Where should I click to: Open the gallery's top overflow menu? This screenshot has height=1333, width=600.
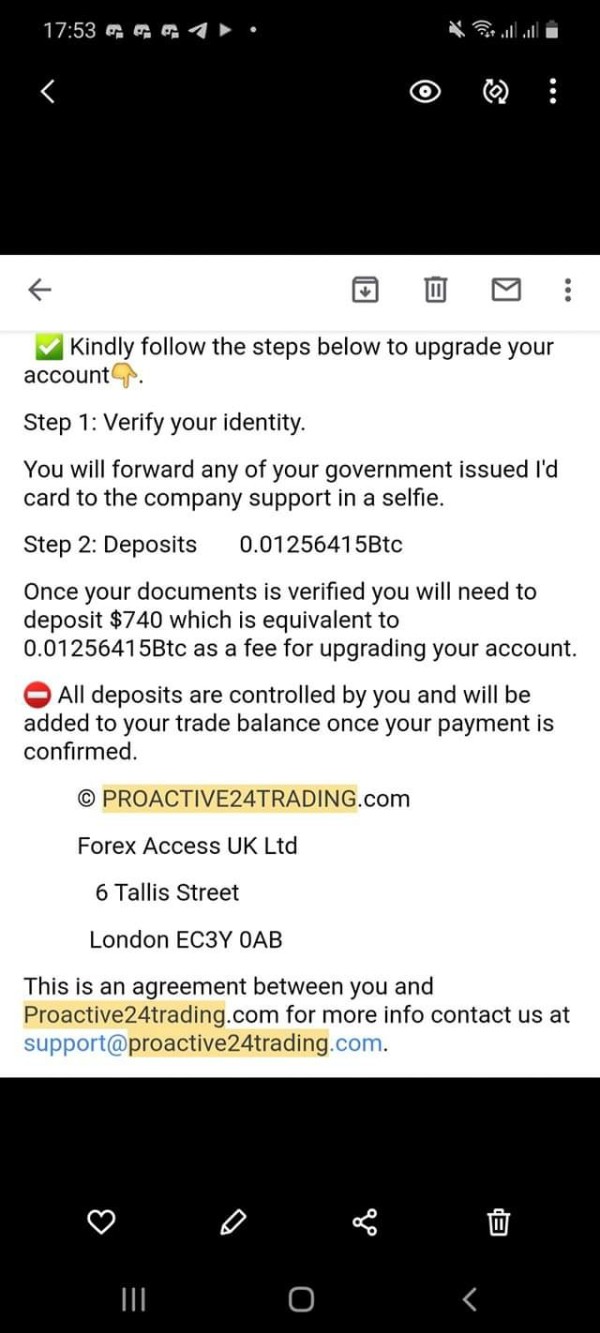[553, 91]
